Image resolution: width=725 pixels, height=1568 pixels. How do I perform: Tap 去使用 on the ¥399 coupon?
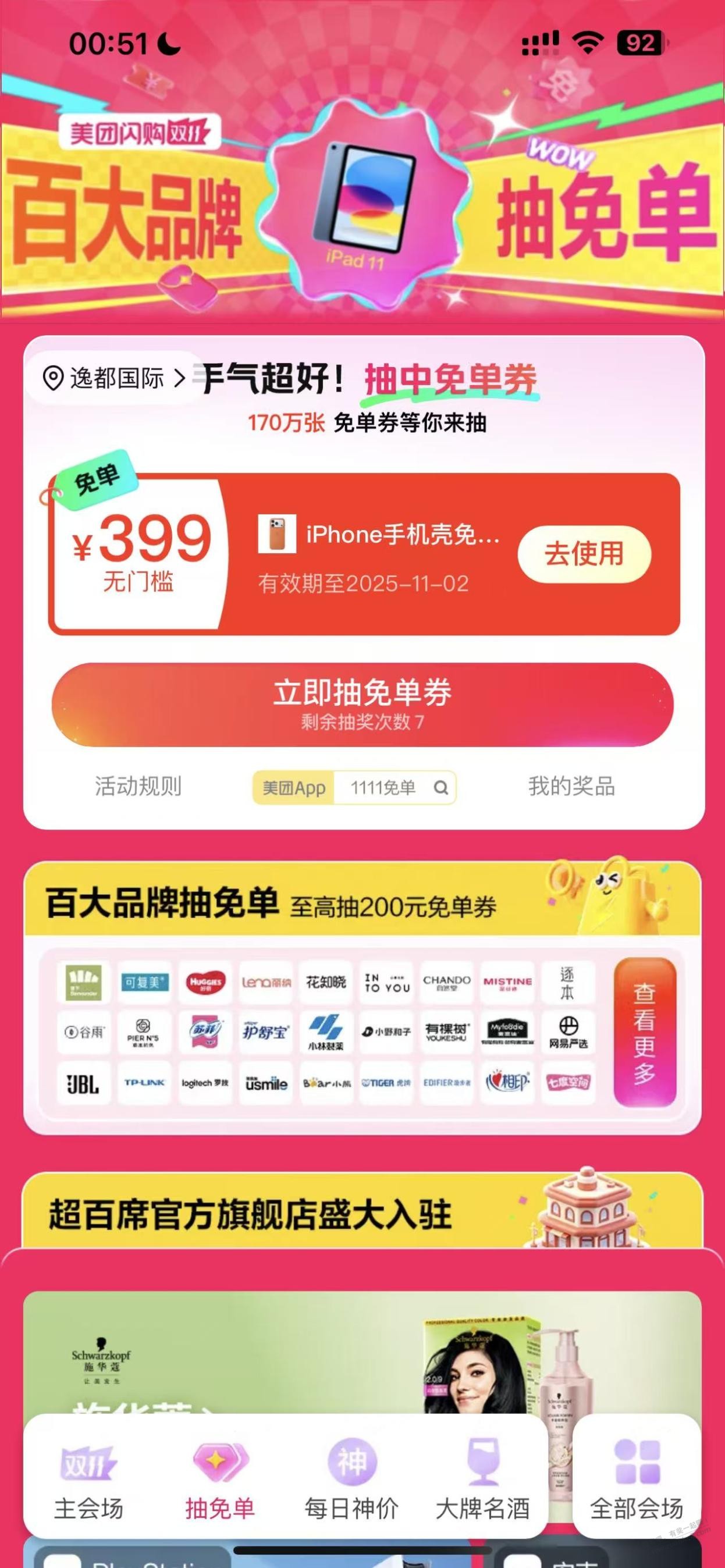[x=584, y=554]
